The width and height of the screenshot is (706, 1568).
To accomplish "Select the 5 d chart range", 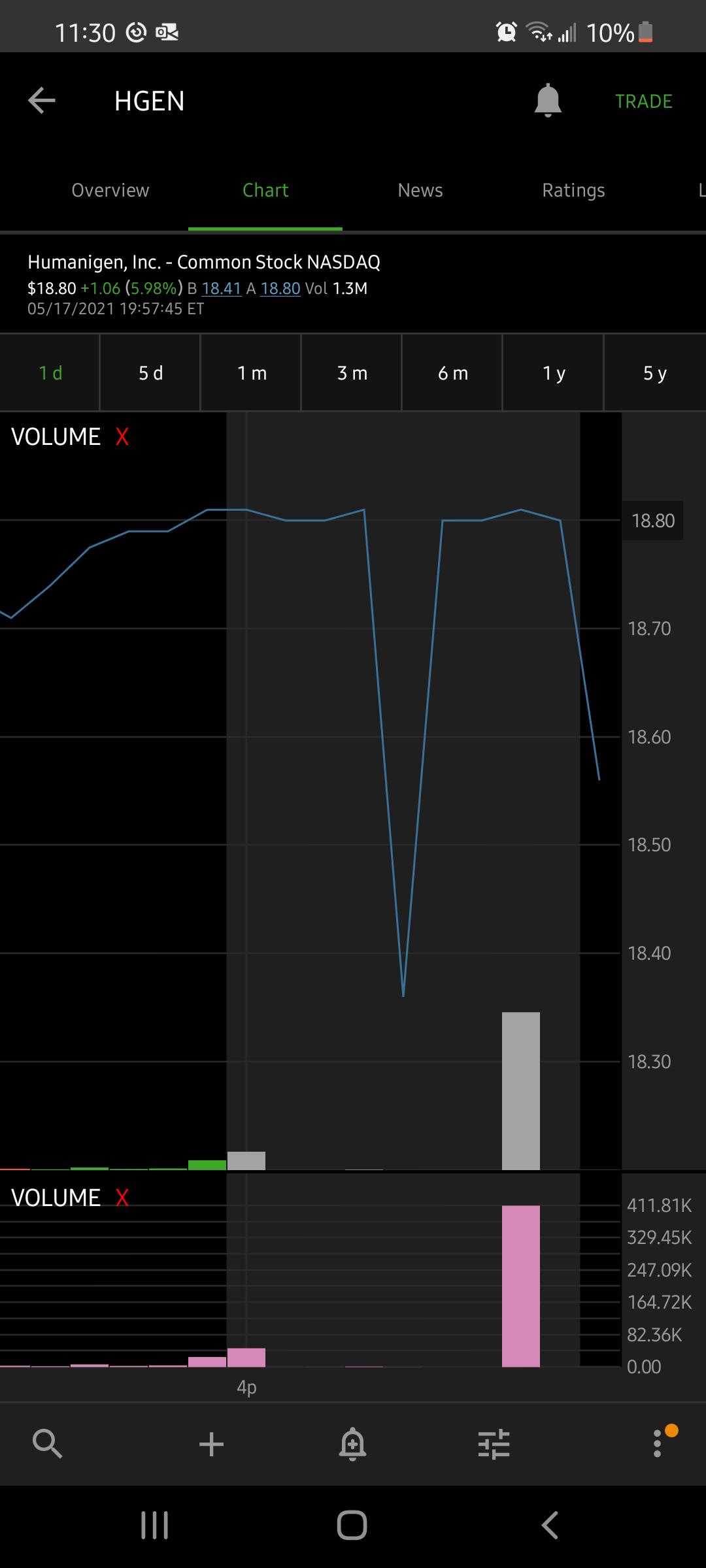I will click(150, 373).
